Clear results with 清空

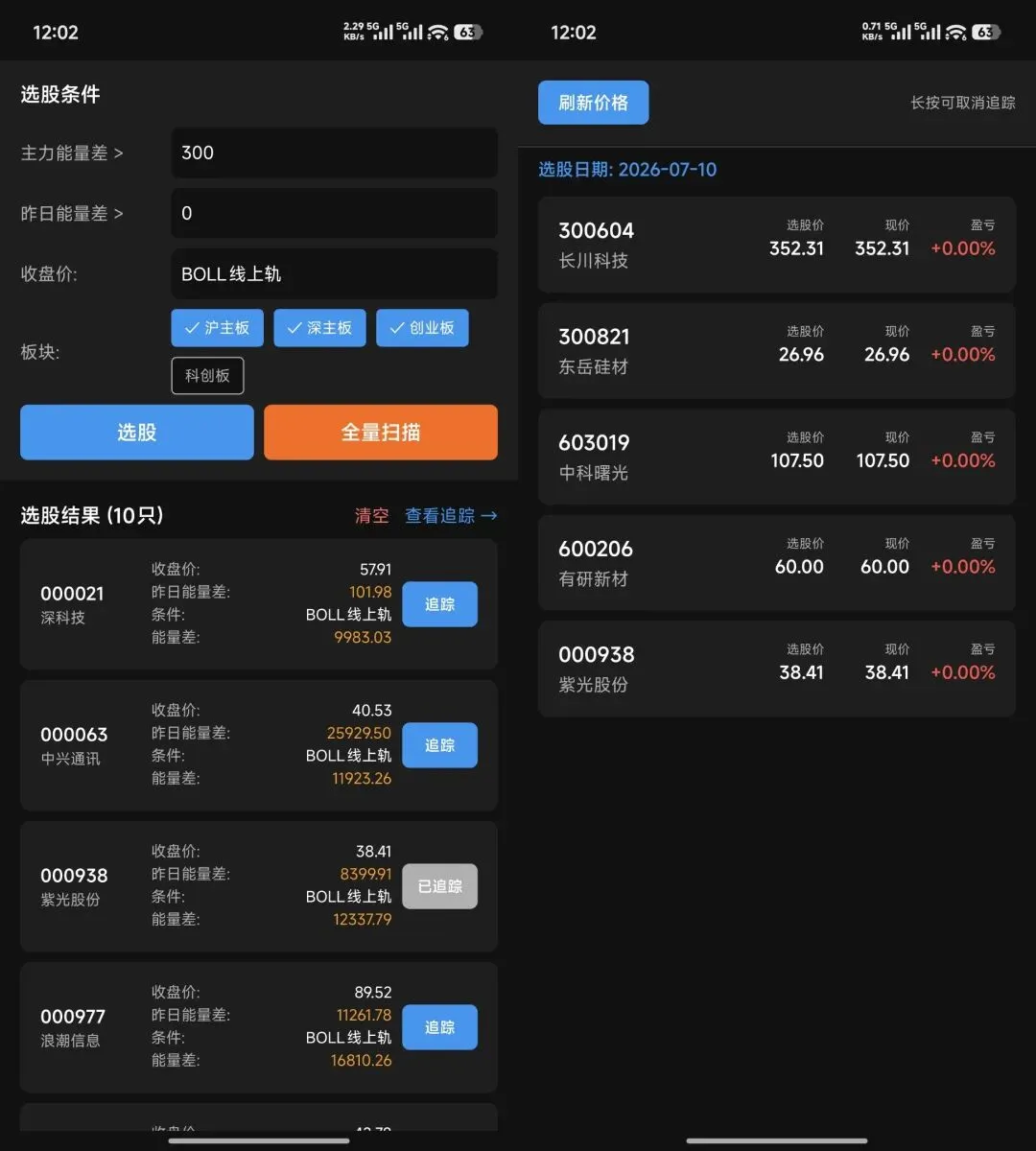tap(372, 516)
